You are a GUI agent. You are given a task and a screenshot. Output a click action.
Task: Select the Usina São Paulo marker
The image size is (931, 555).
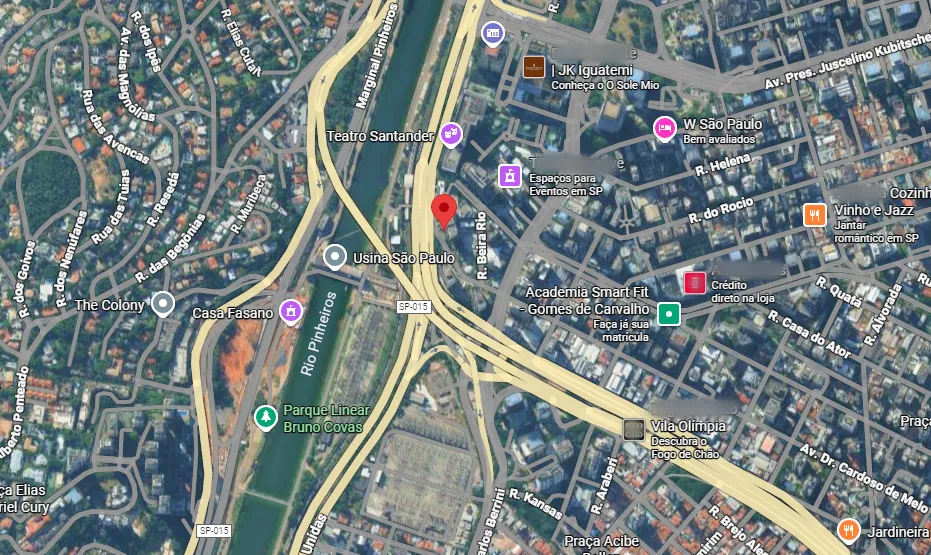pos(337,257)
